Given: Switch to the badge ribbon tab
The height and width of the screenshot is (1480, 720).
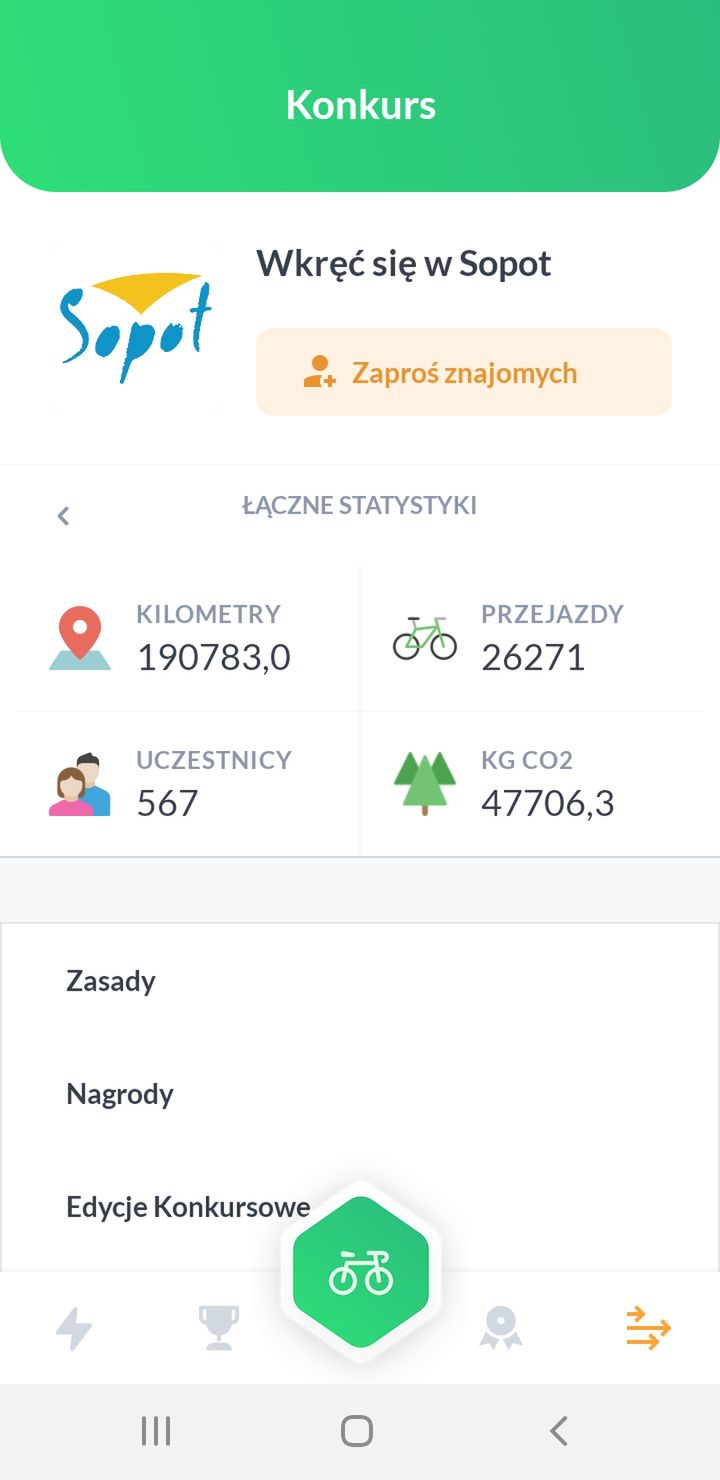Looking at the screenshot, I should click(501, 1328).
